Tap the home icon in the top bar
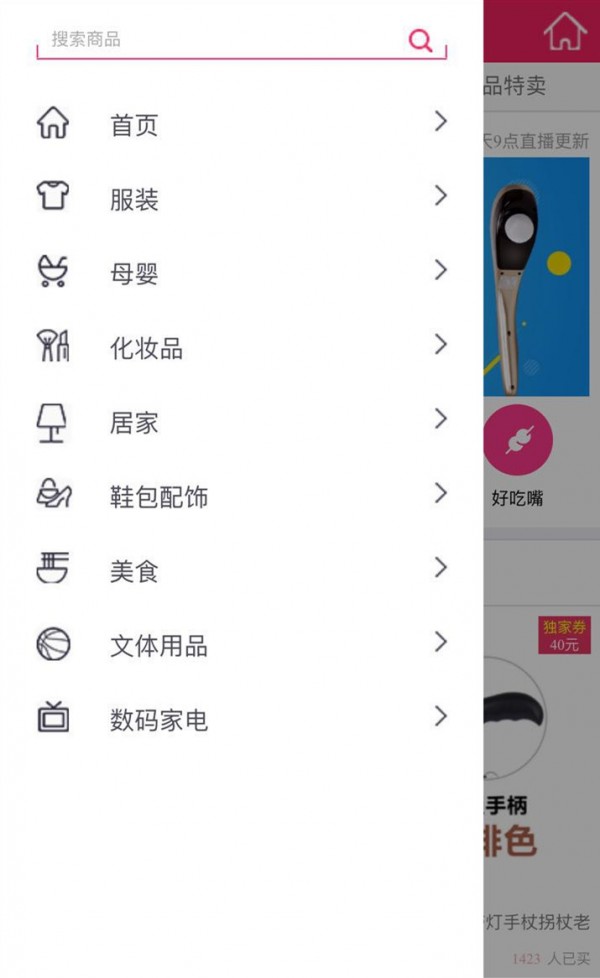 coord(564,31)
